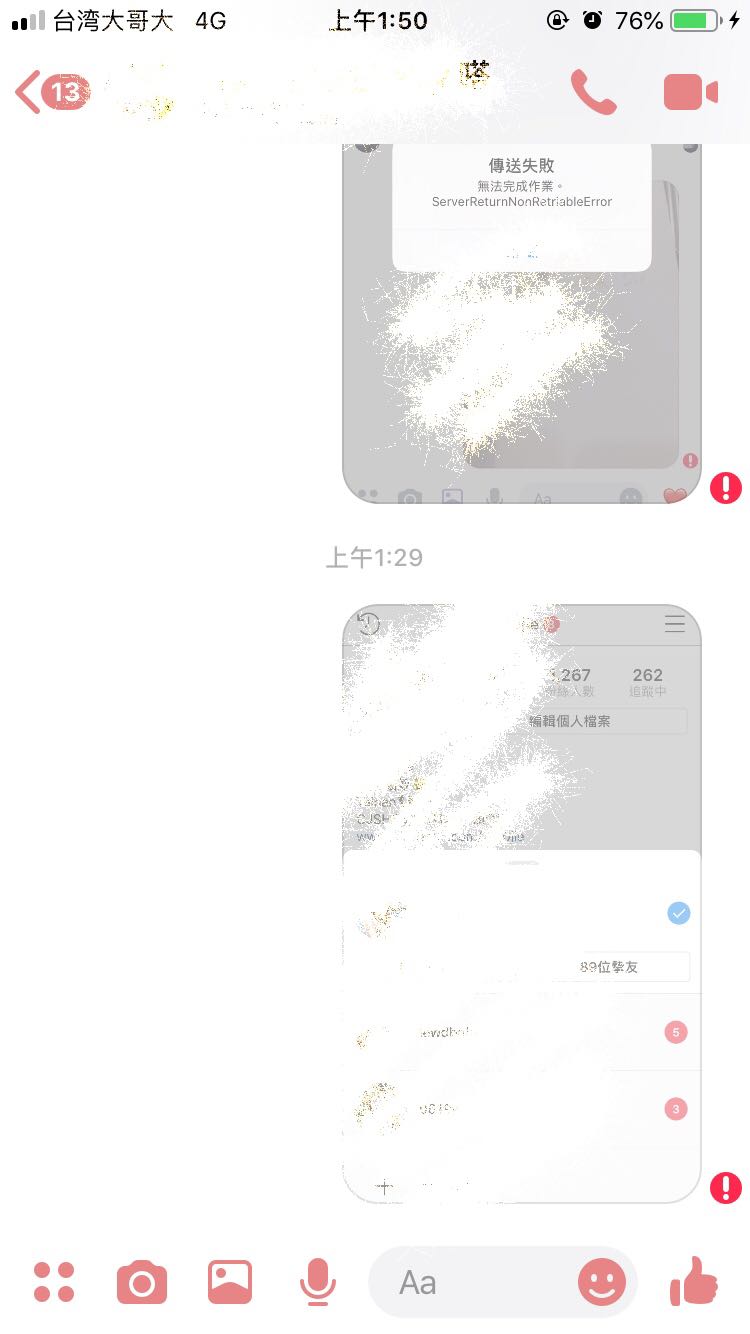Screen dimensions: 750x1334
Task: Open the photo gallery picker
Action: pos(230,1282)
